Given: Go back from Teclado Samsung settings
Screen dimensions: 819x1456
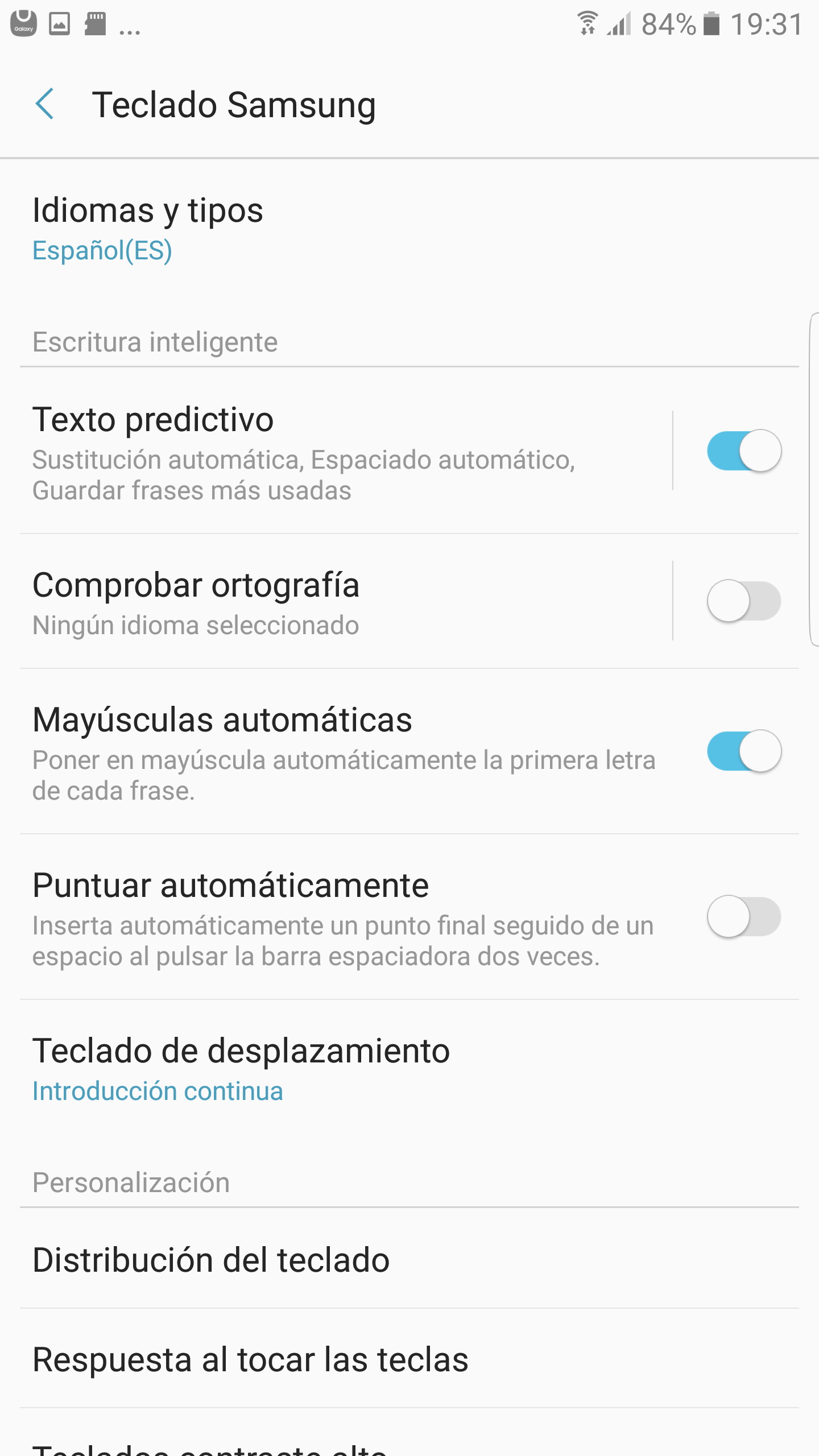Looking at the screenshot, I should [x=45, y=104].
